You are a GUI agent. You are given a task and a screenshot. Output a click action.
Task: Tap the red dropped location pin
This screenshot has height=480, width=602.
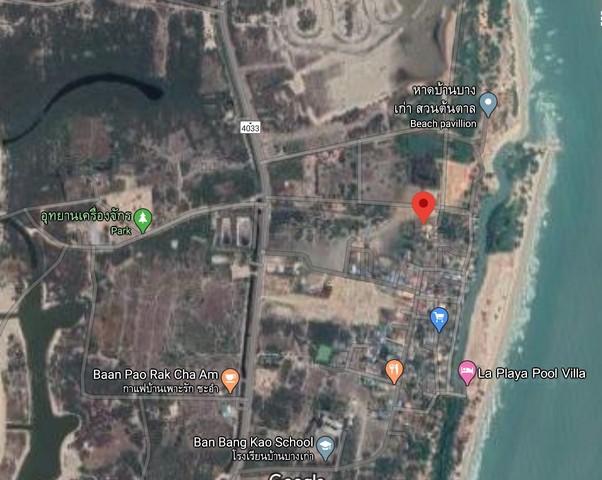click(x=423, y=205)
